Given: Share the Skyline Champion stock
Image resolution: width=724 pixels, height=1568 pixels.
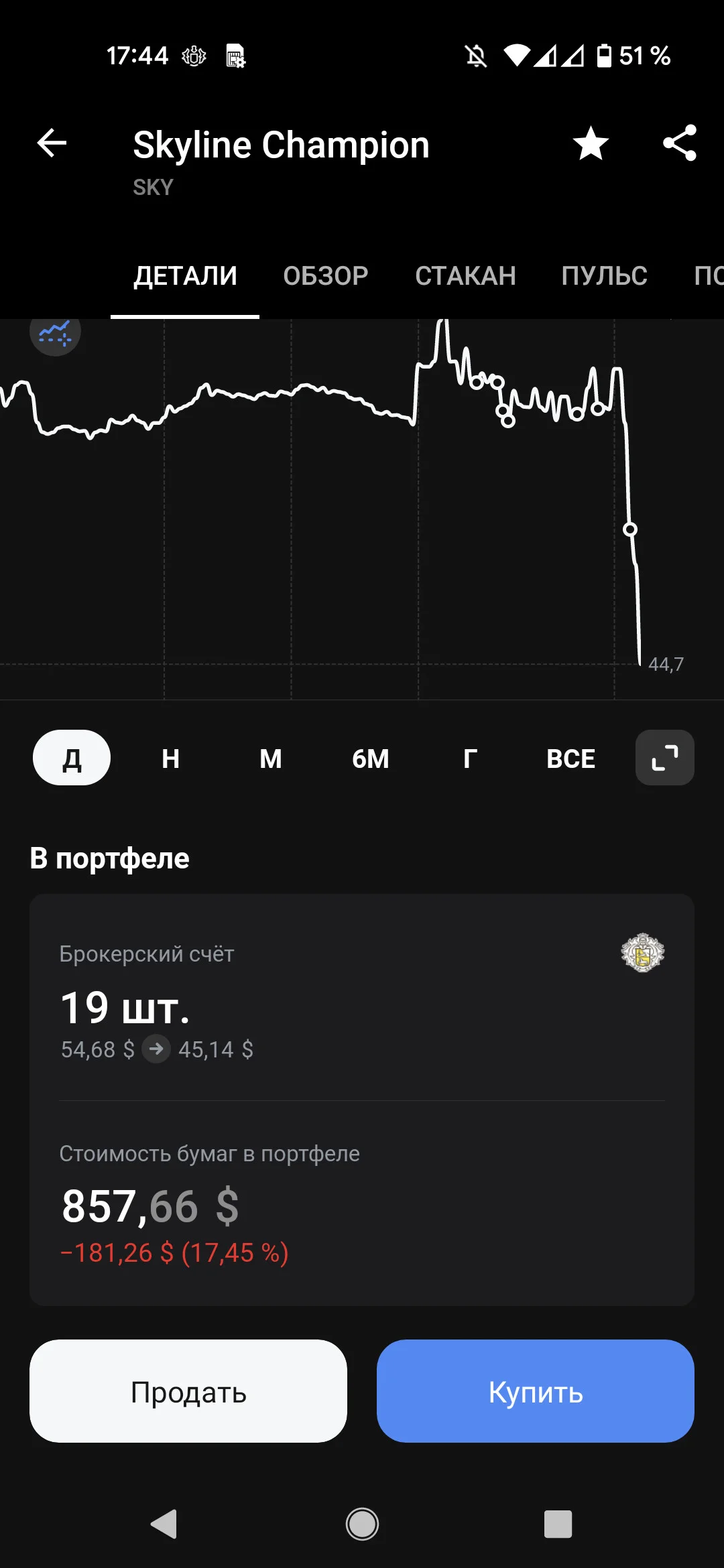Looking at the screenshot, I should [x=680, y=143].
